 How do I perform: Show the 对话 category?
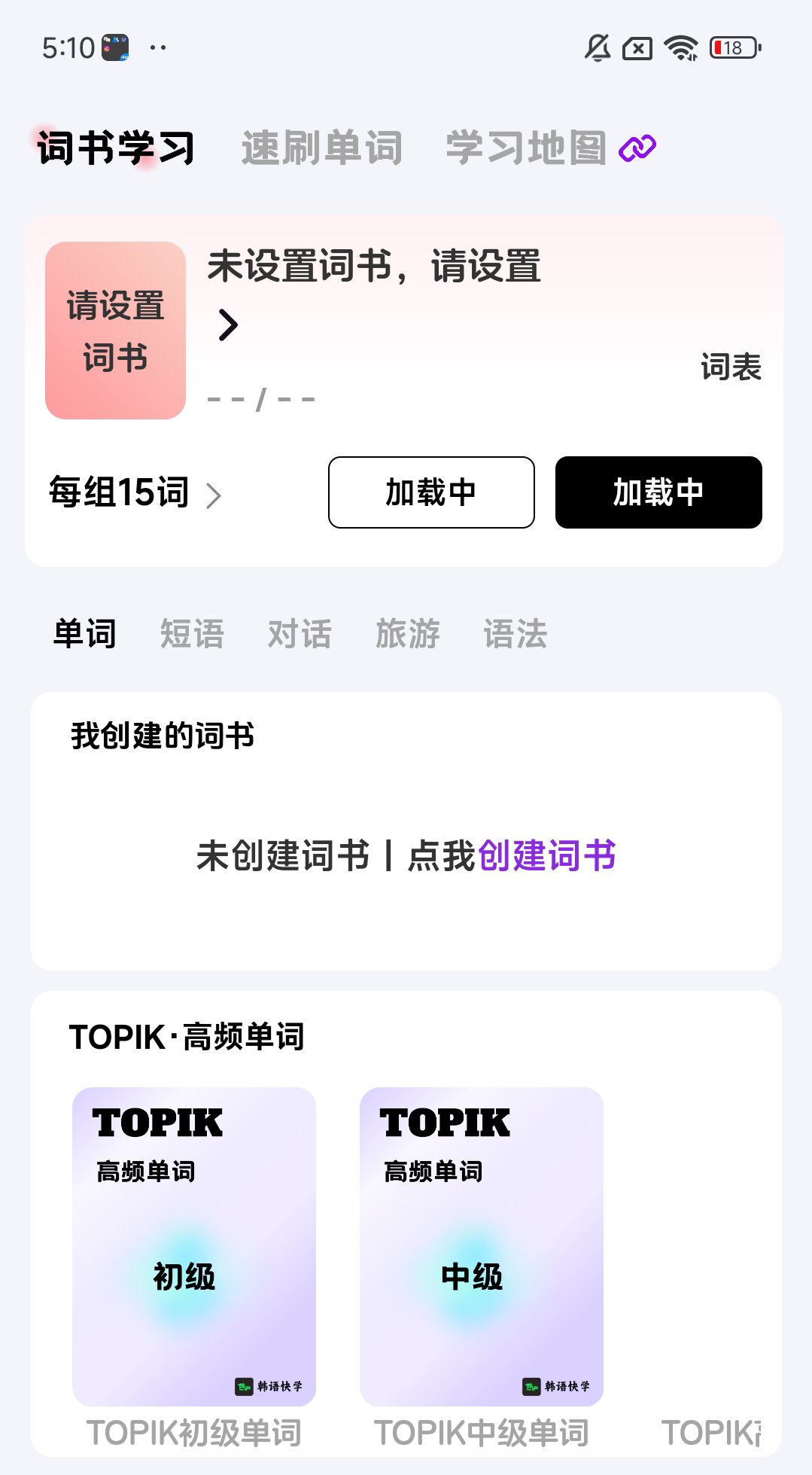tap(300, 633)
